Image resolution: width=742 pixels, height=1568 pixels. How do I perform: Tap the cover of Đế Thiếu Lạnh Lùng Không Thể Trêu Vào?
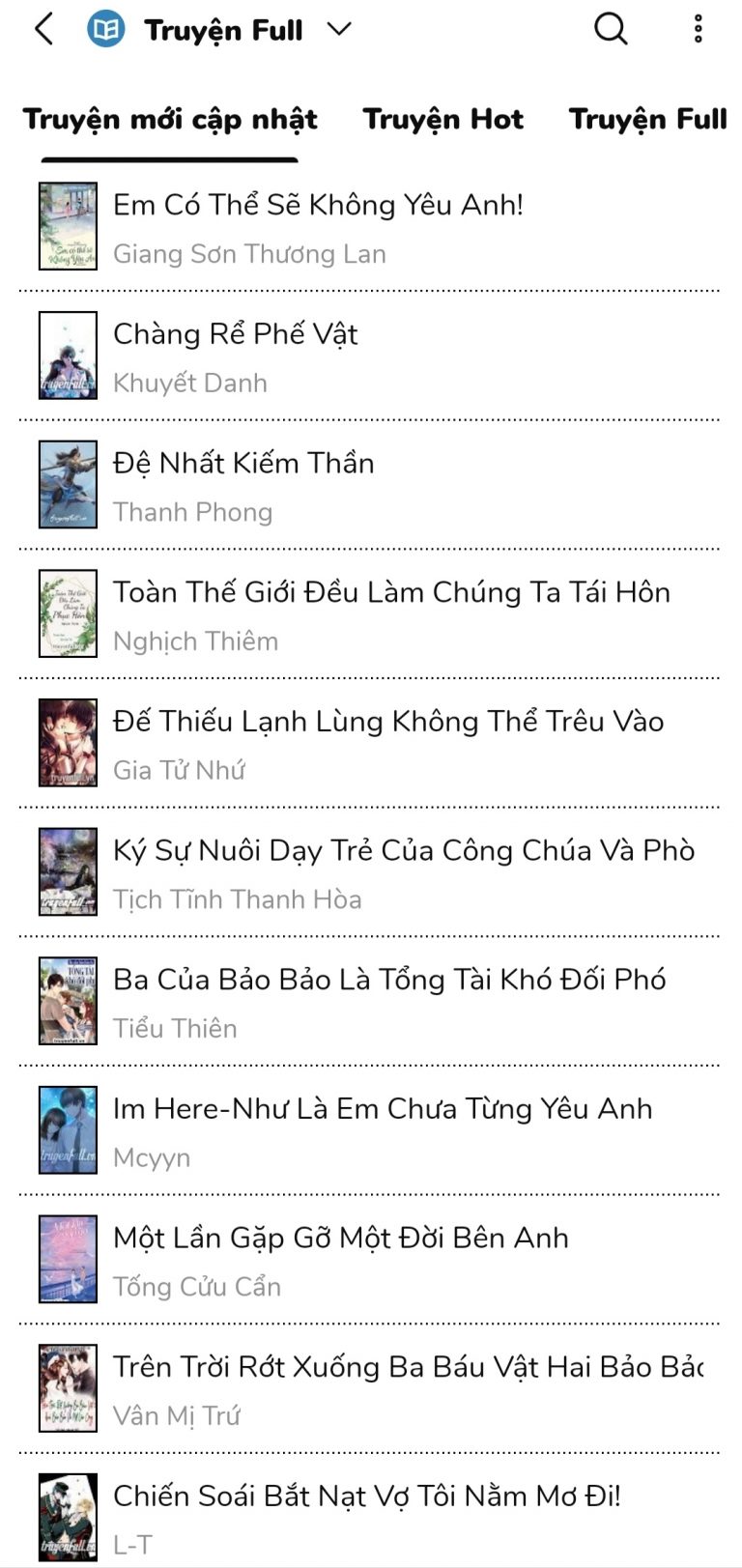pos(68,742)
